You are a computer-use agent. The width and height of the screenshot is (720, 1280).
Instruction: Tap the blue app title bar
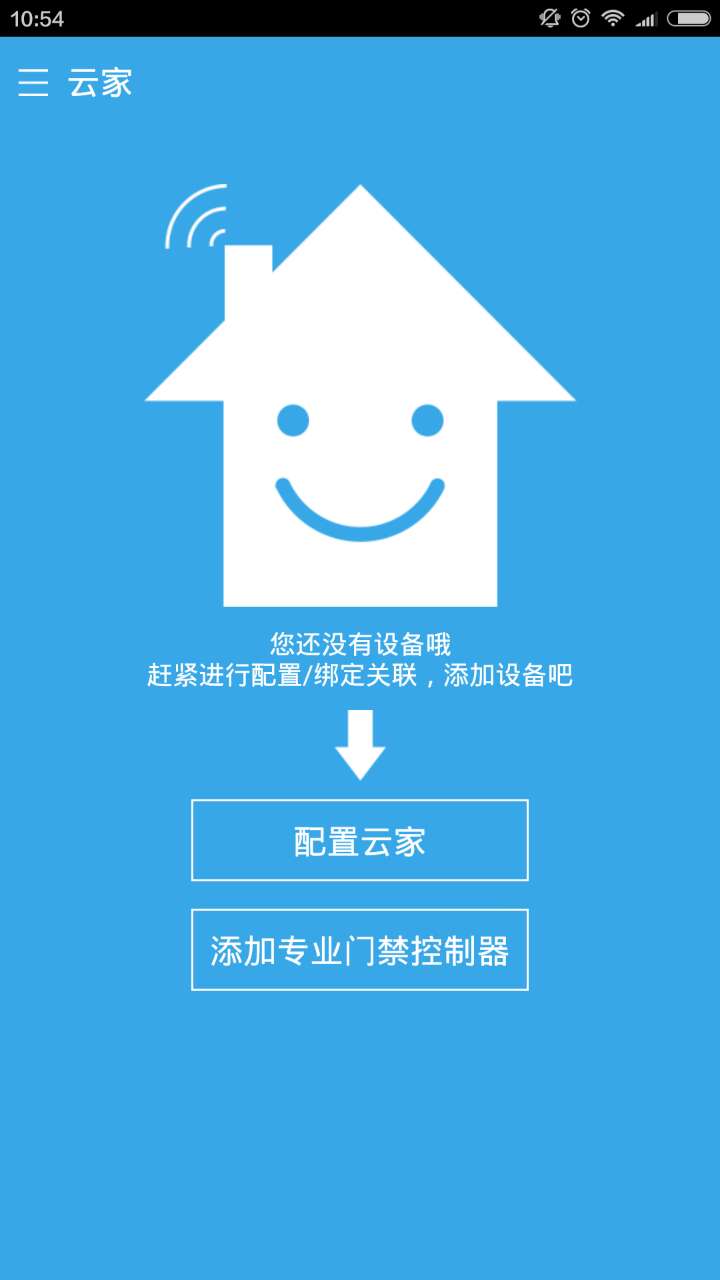(x=400, y=82)
